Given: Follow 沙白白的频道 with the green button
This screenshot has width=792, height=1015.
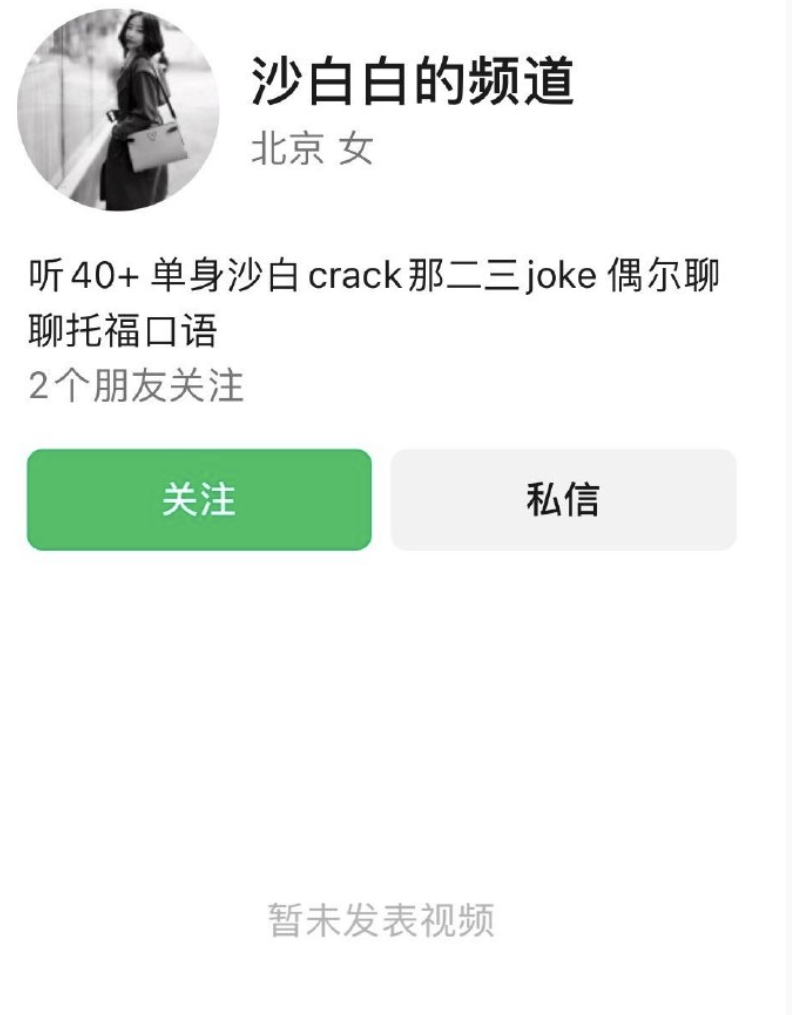Looking at the screenshot, I should (198, 497).
